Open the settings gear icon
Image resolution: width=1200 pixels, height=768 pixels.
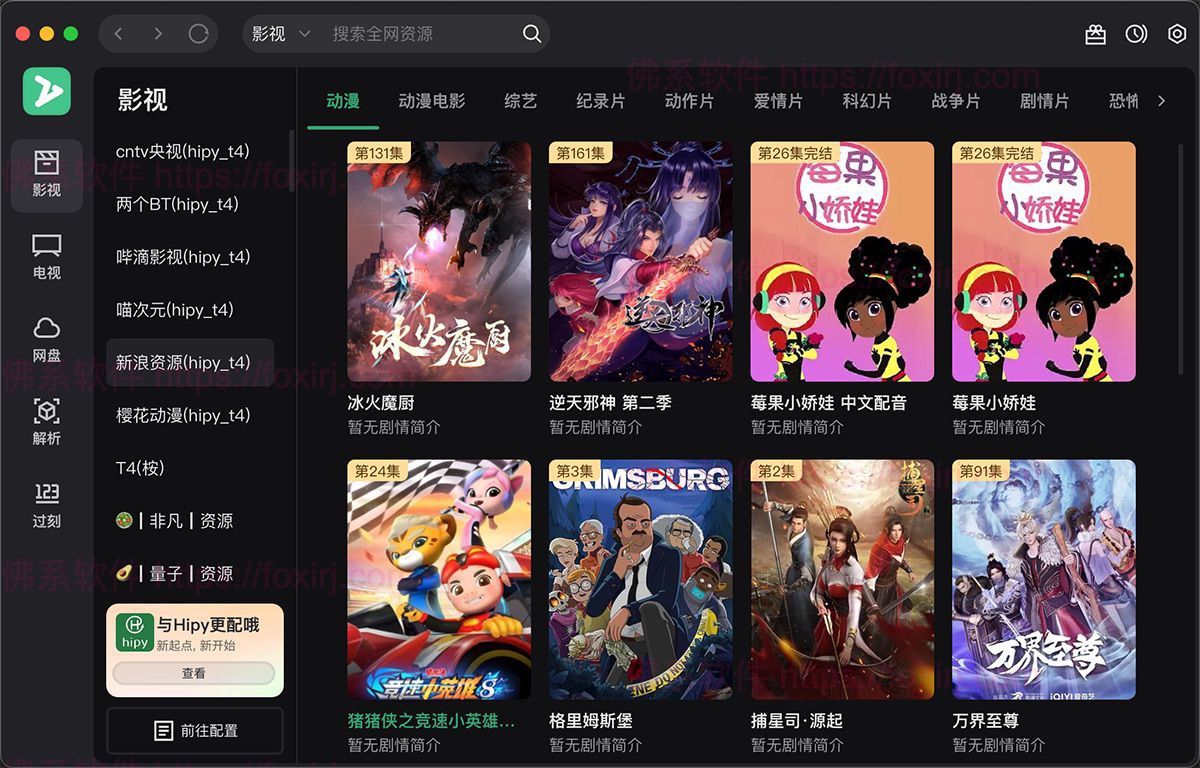click(1177, 34)
